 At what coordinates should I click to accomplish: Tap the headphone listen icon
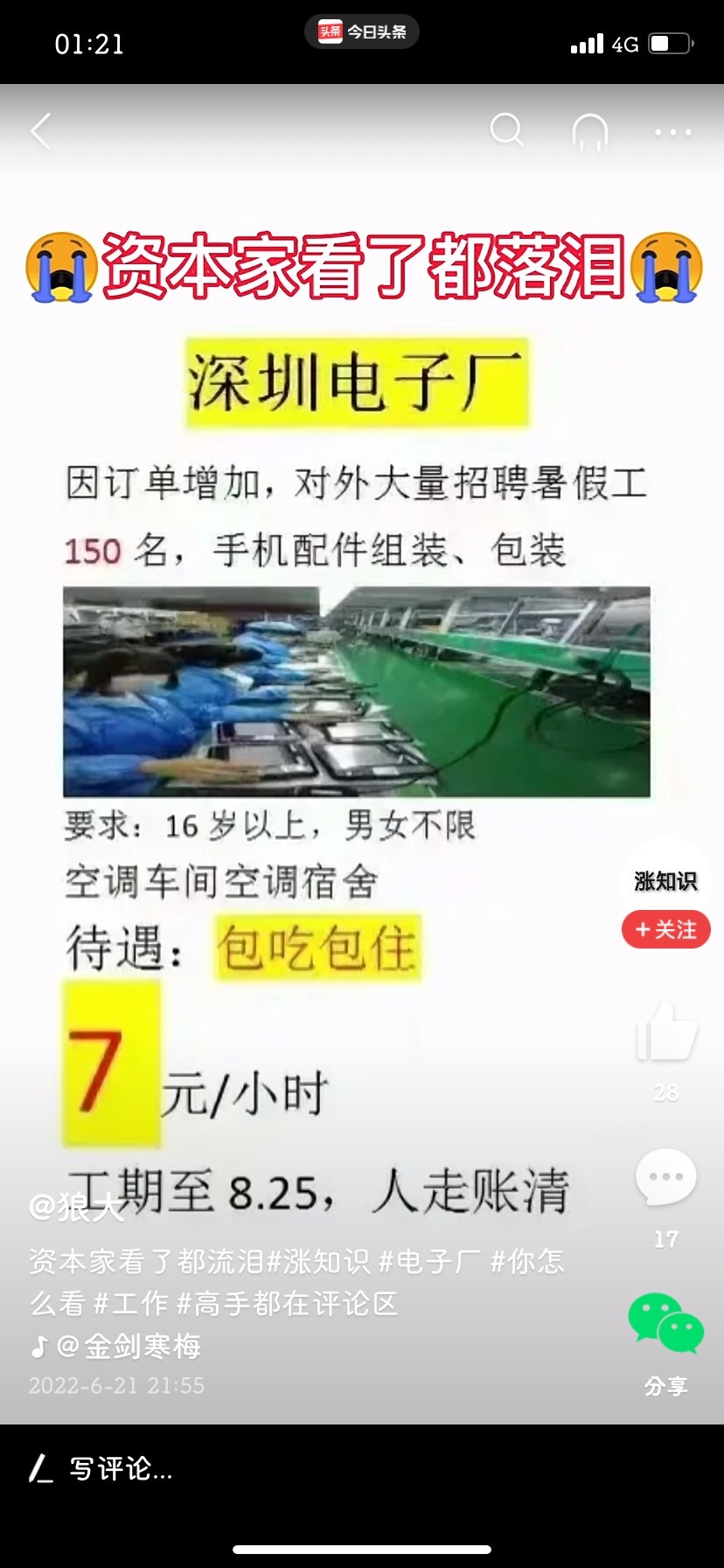pyautogui.click(x=589, y=132)
